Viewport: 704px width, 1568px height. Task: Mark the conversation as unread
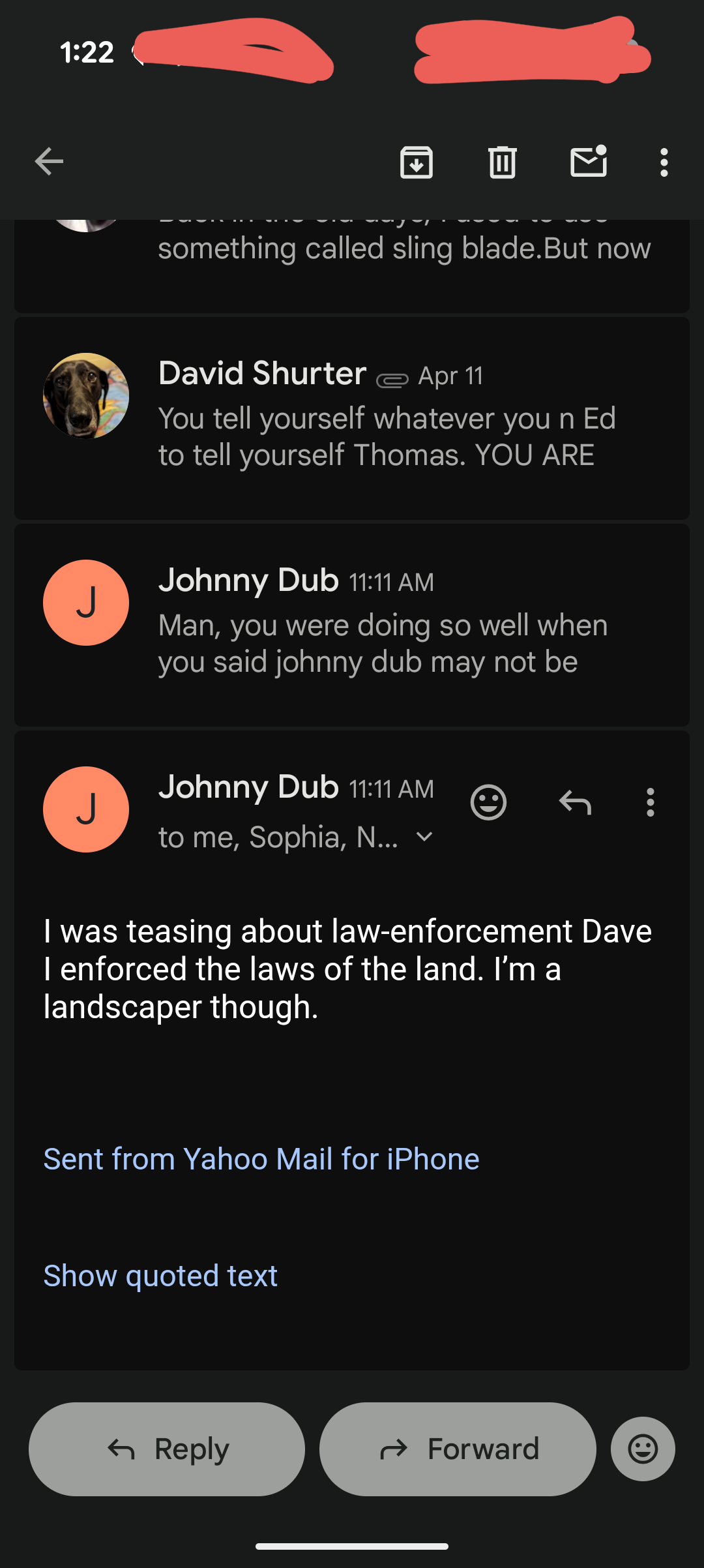(x=589, y=162)
